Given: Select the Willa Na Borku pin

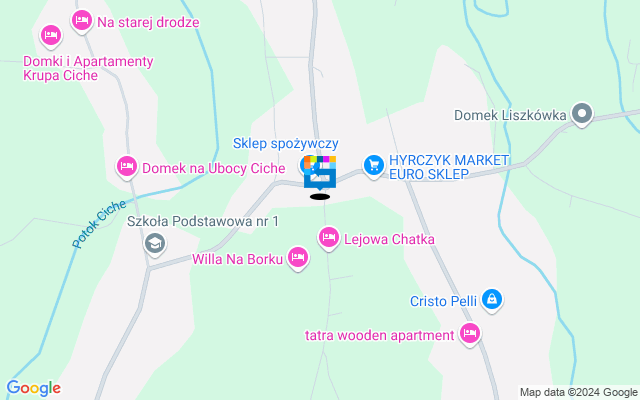Looking at the screenshot, I should tap(297, 259).
